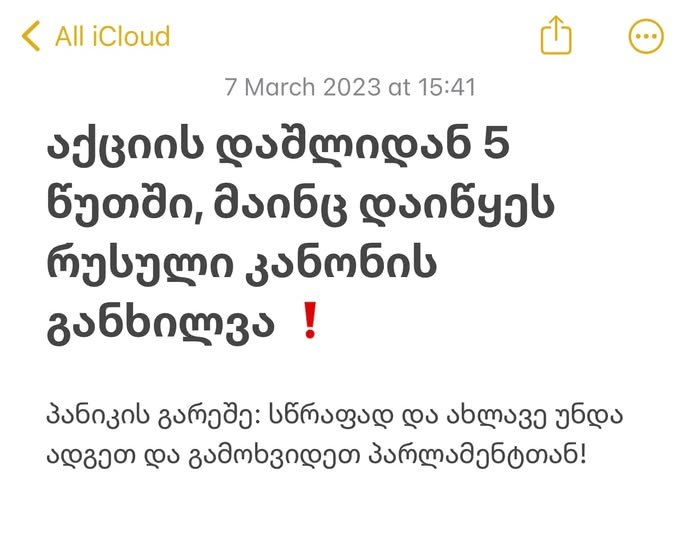Share this note
Image resolution: width=700 pixels, height=540 pixels.
click(556, 37)
